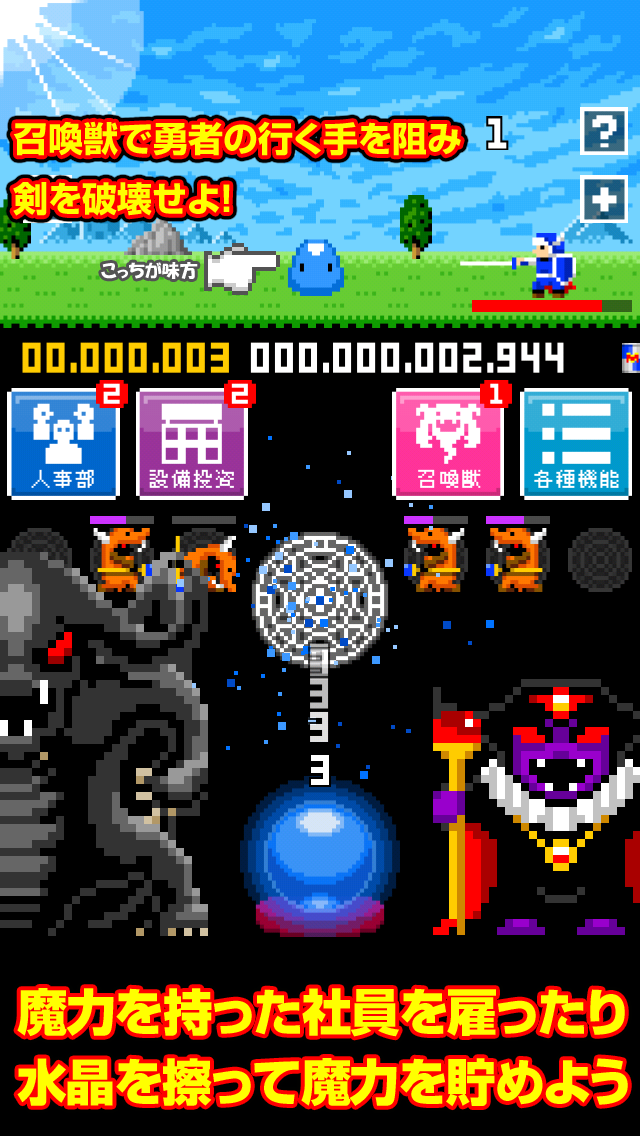Open the question mark help button
Screen dimensions: 640x1136
603,130
